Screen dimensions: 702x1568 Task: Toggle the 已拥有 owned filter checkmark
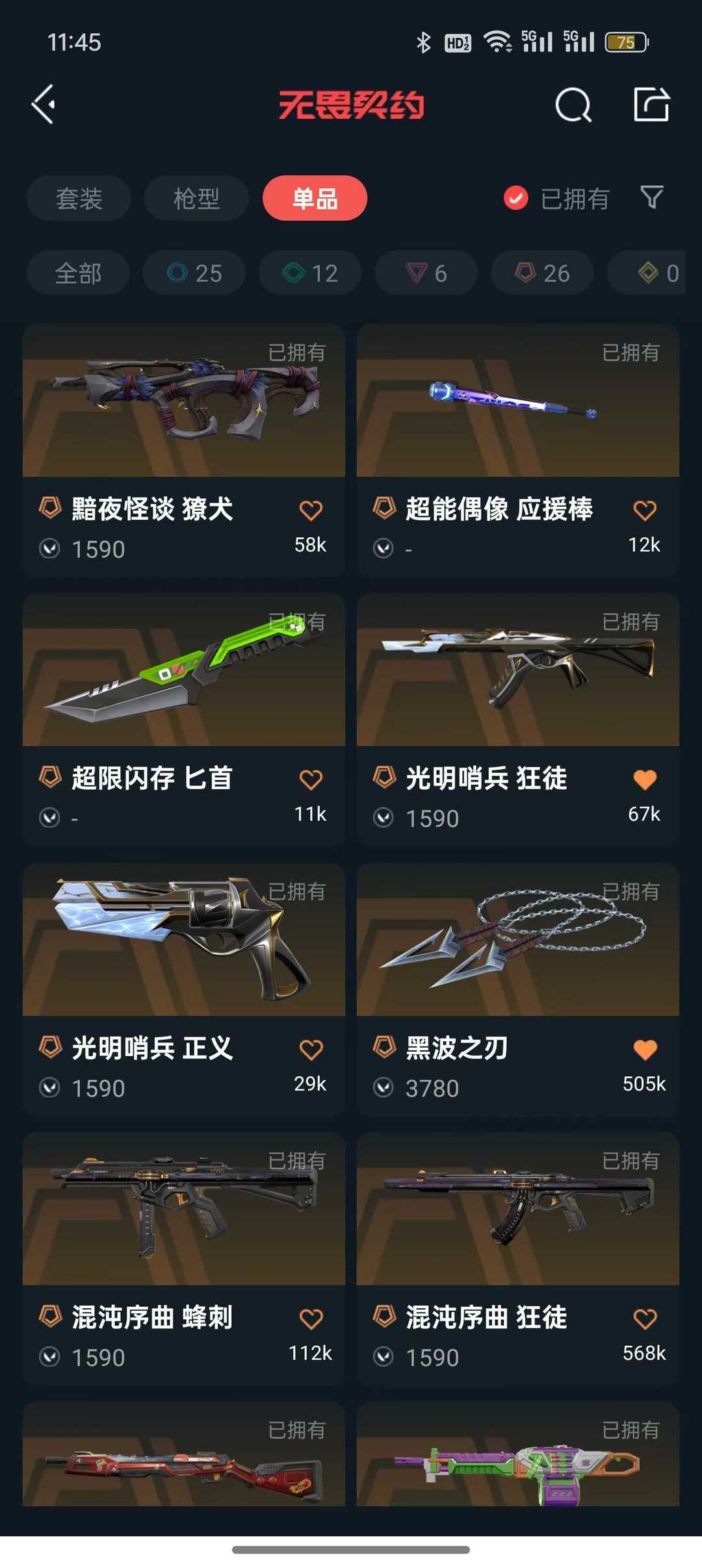tap(515, 197)
